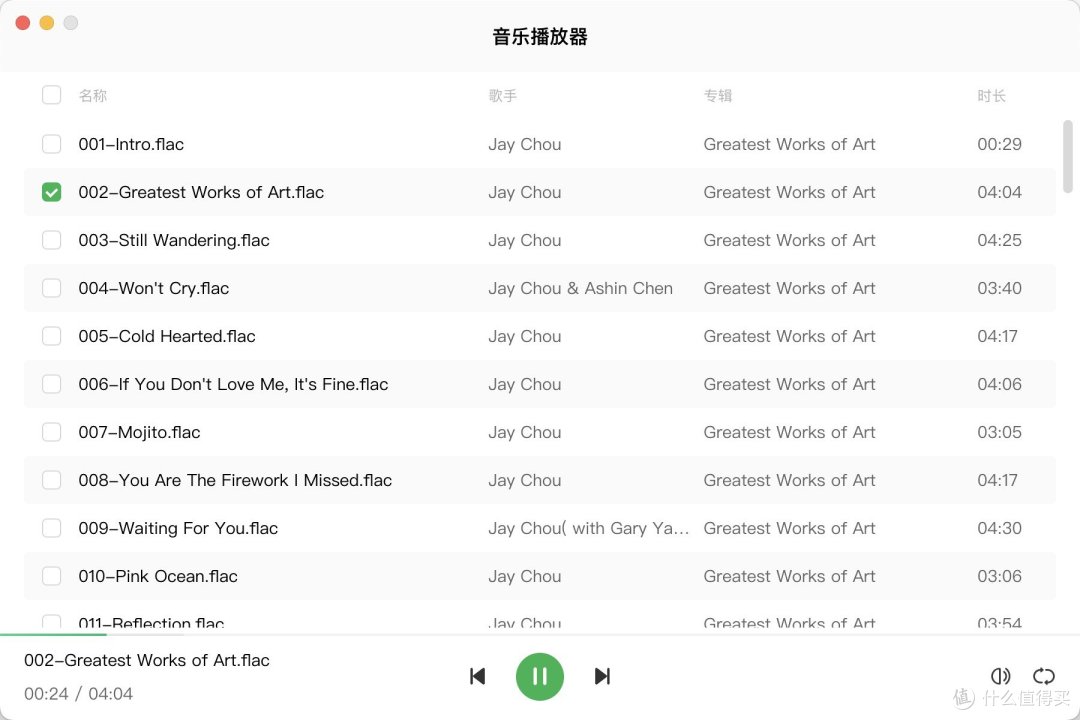Play 006-If You Don't Love Me, It's Fine.flac
This screenshot has height=720, width=1080.
tap(233, 384)
